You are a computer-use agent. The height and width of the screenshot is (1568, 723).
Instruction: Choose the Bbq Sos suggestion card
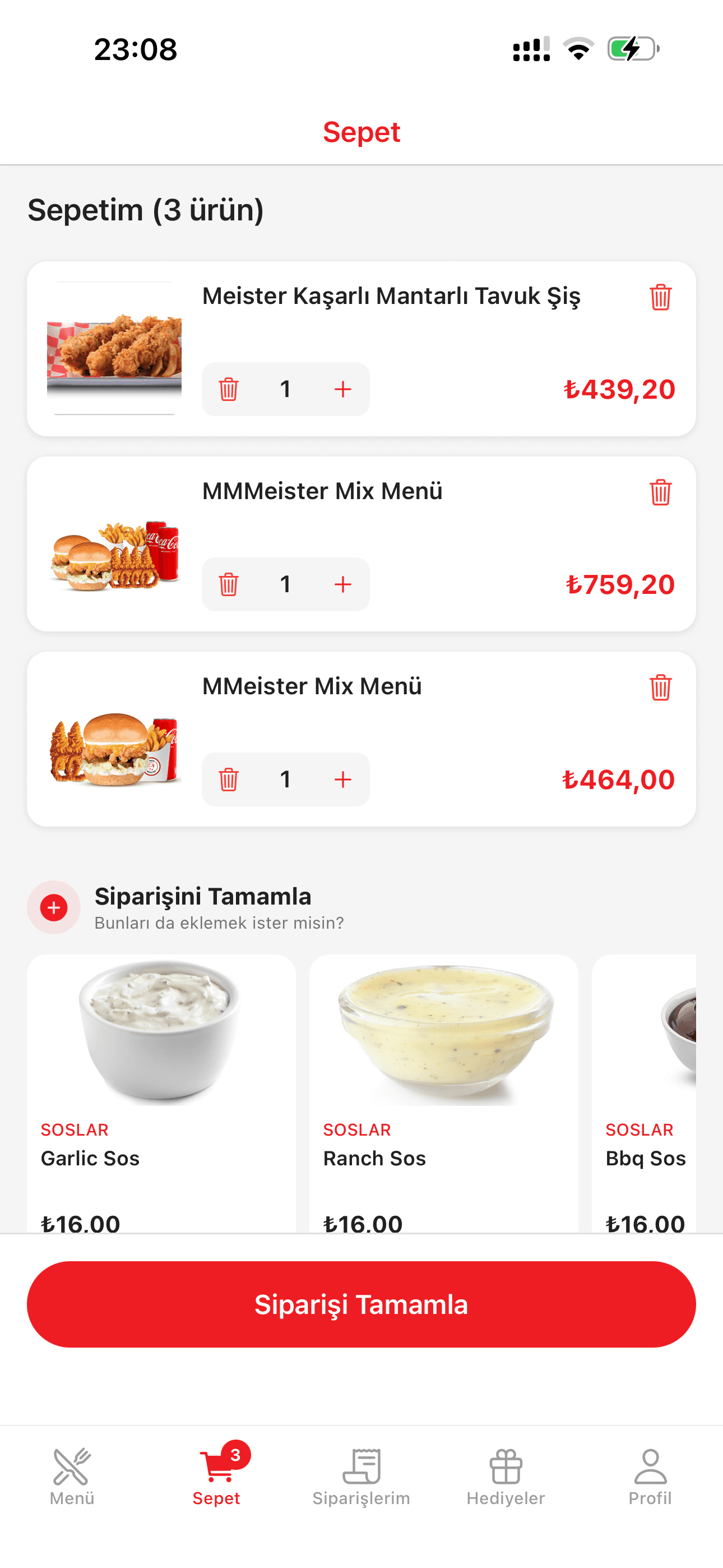point(645,1090)
